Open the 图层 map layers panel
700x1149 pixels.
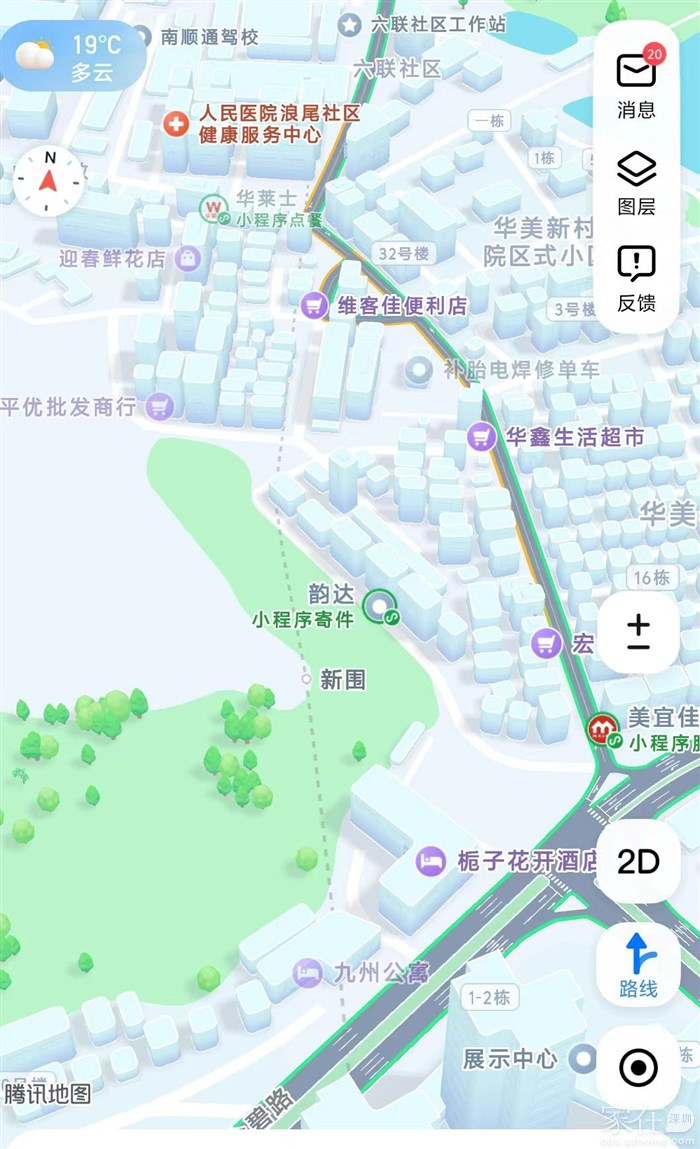[636, 181]
